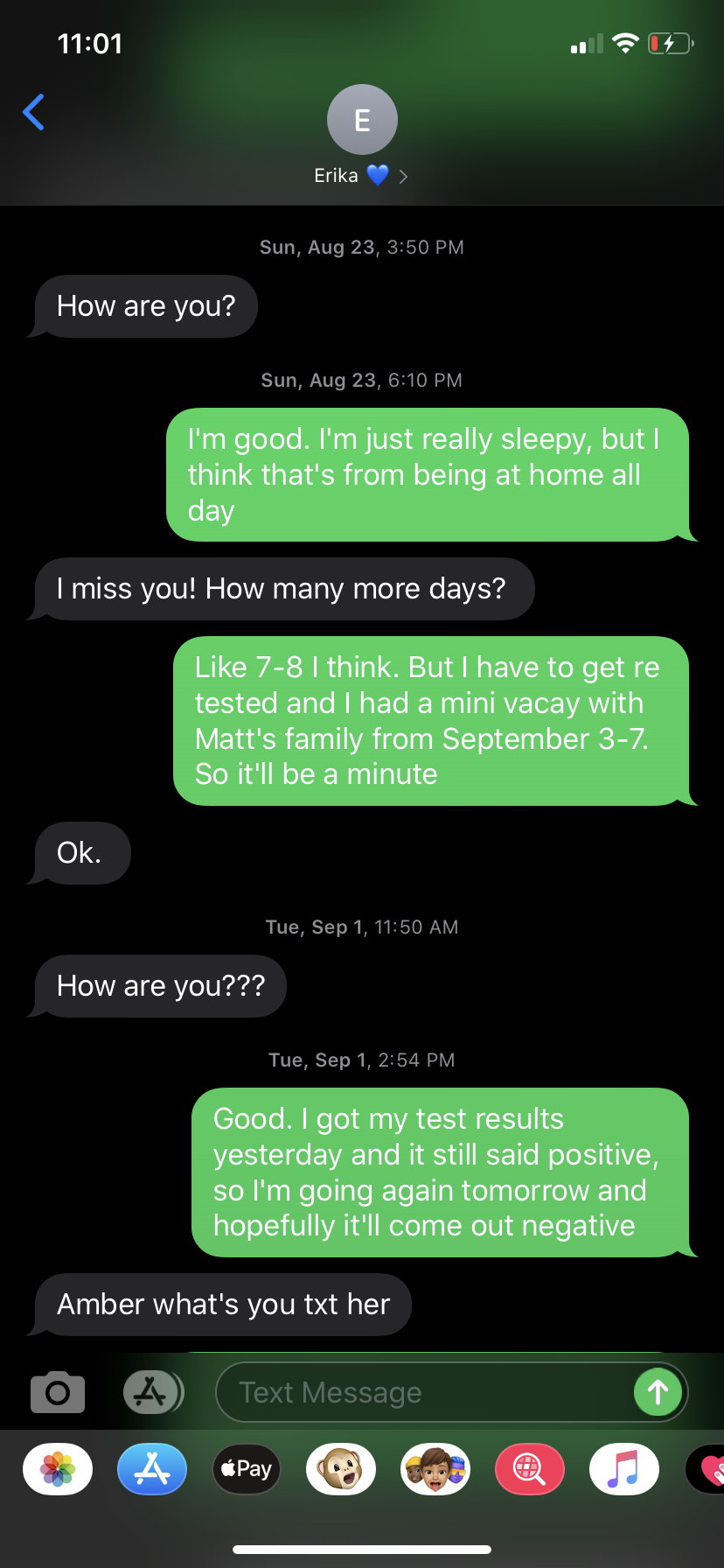The width and height of the screenshot is (724, 1568).
Task: Open the App Store in the app strip
Action: pos(152,1469)
